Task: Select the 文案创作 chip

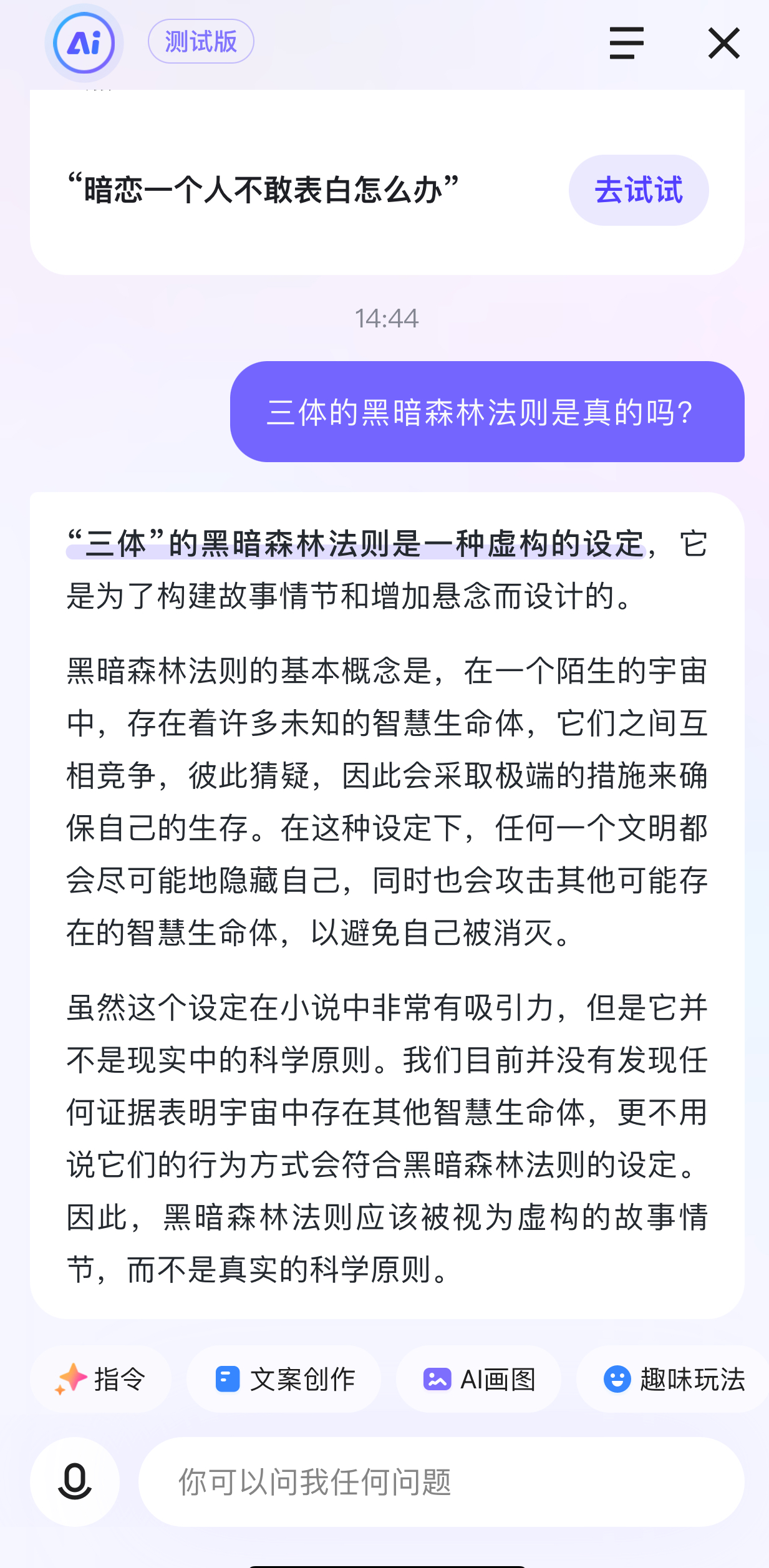Action: pyautogui.click(x=284, y=1379)
